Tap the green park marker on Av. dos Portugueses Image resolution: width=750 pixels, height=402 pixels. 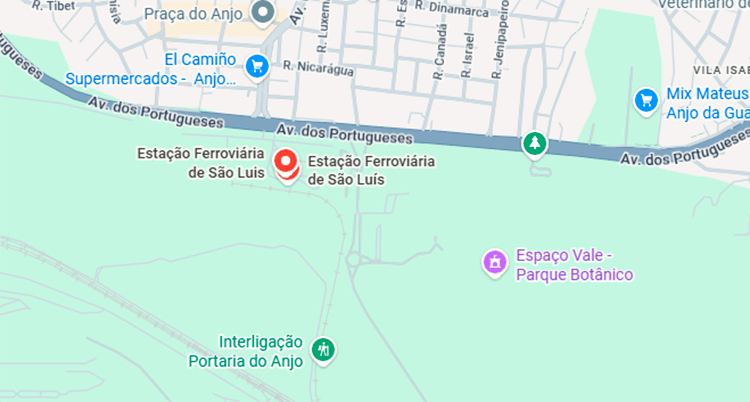[x=536, y=144]
